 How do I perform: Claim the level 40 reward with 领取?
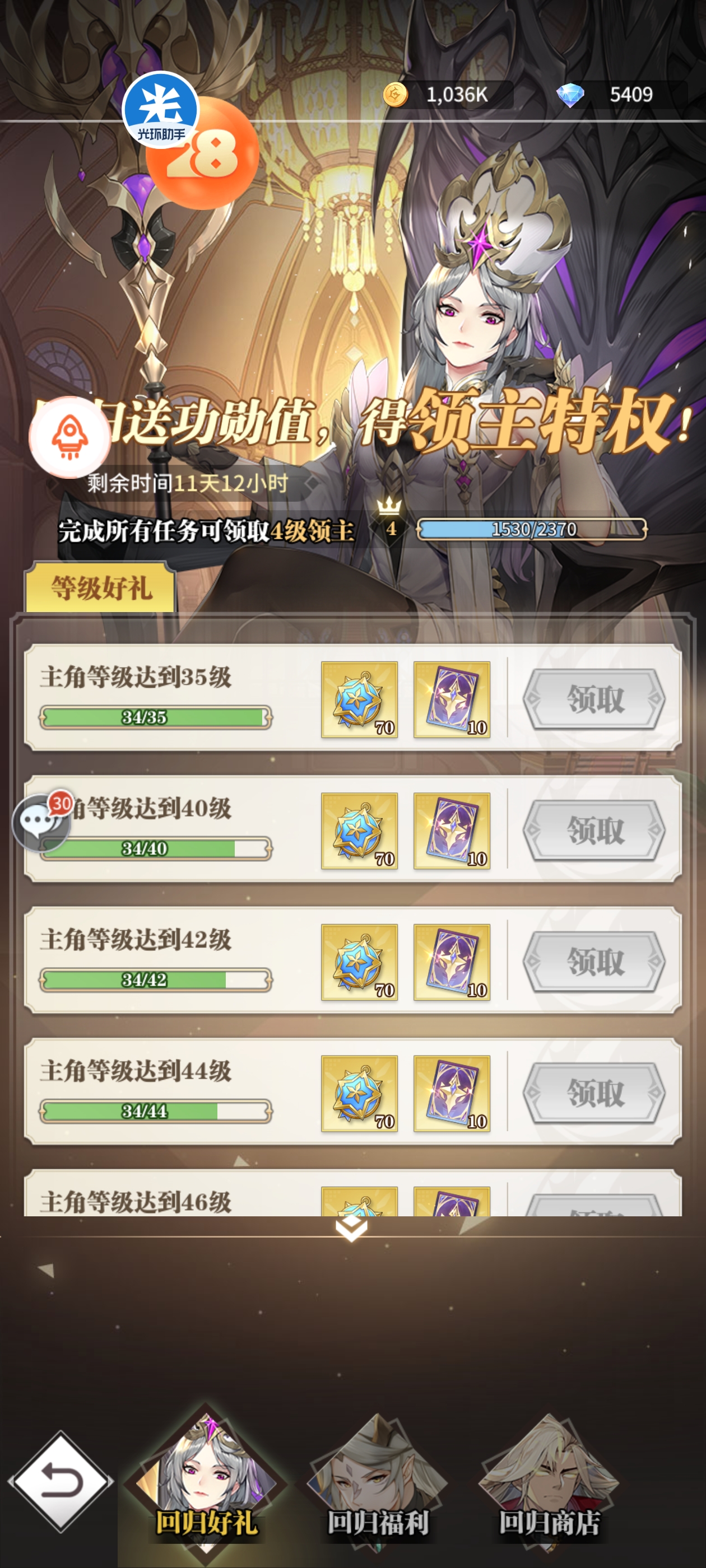pyautogui.click(x=594, y=830)
